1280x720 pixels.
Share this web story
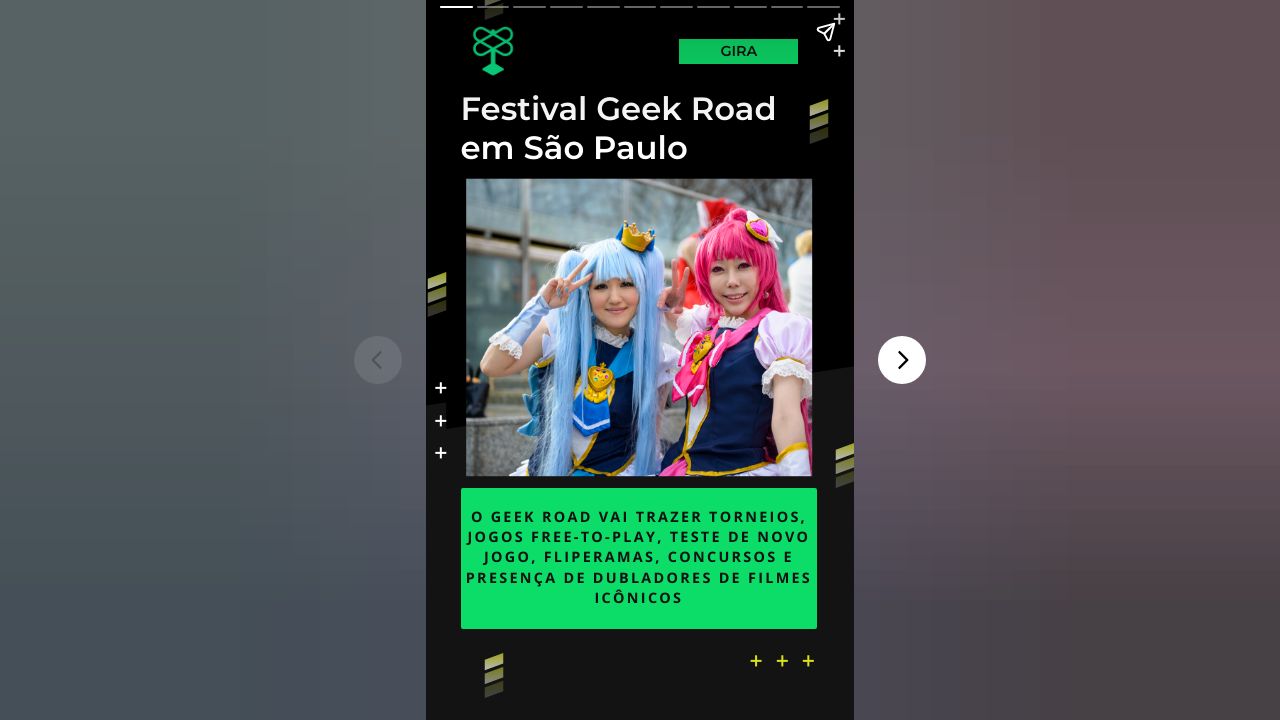(825, 32)
